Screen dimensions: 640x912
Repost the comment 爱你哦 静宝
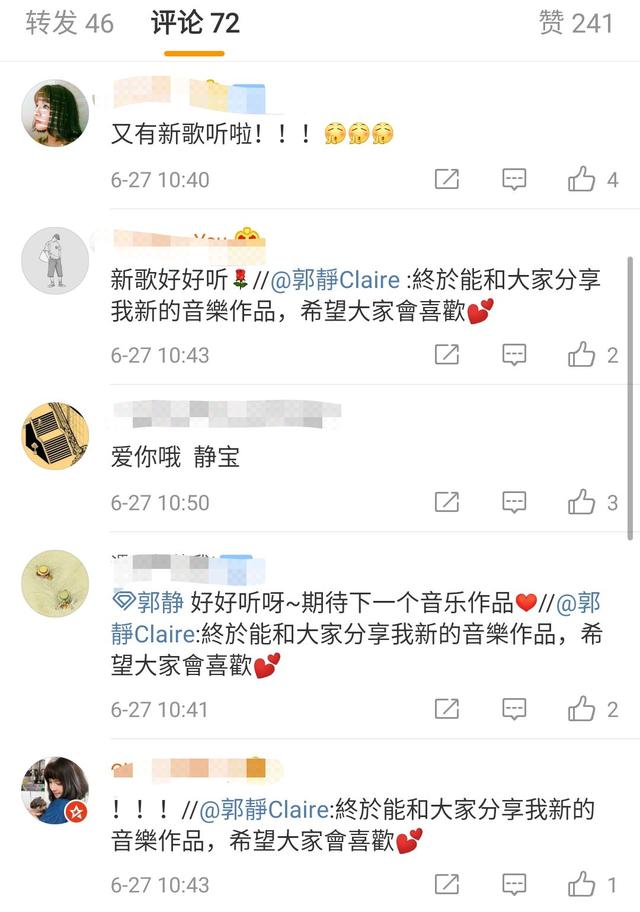[447, 503]
